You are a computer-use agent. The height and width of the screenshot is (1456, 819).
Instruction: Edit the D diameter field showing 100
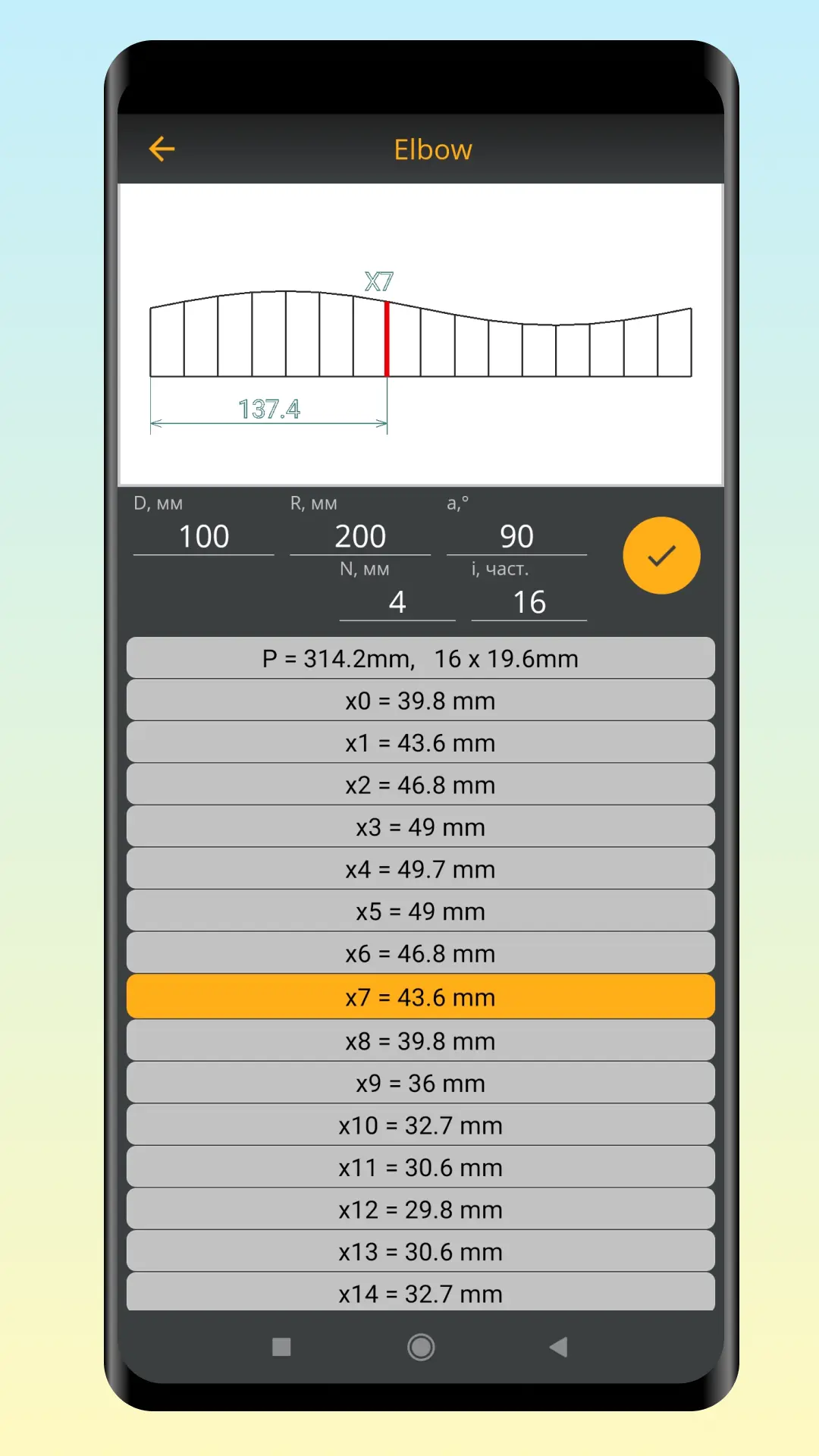204,537
